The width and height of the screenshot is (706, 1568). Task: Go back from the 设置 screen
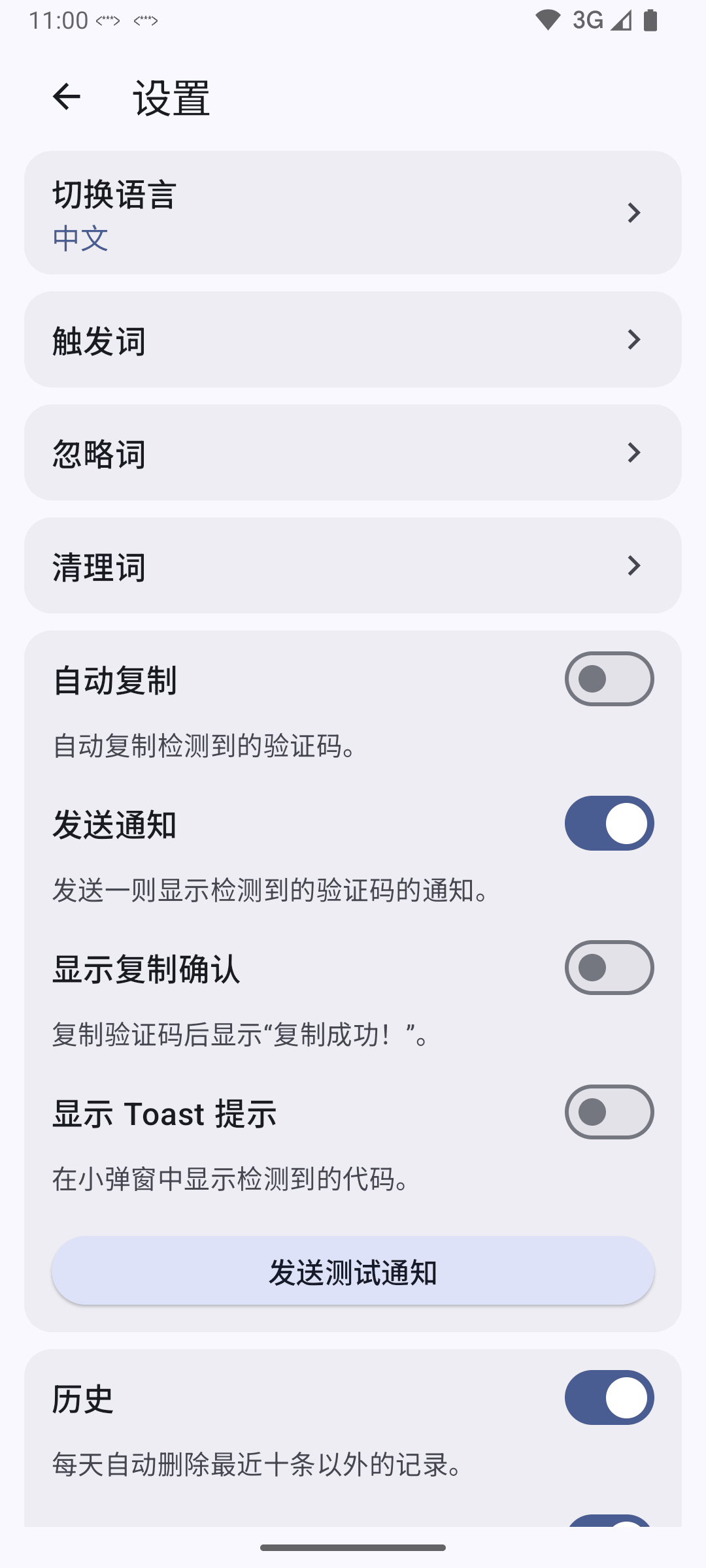(x=66, y=97)
